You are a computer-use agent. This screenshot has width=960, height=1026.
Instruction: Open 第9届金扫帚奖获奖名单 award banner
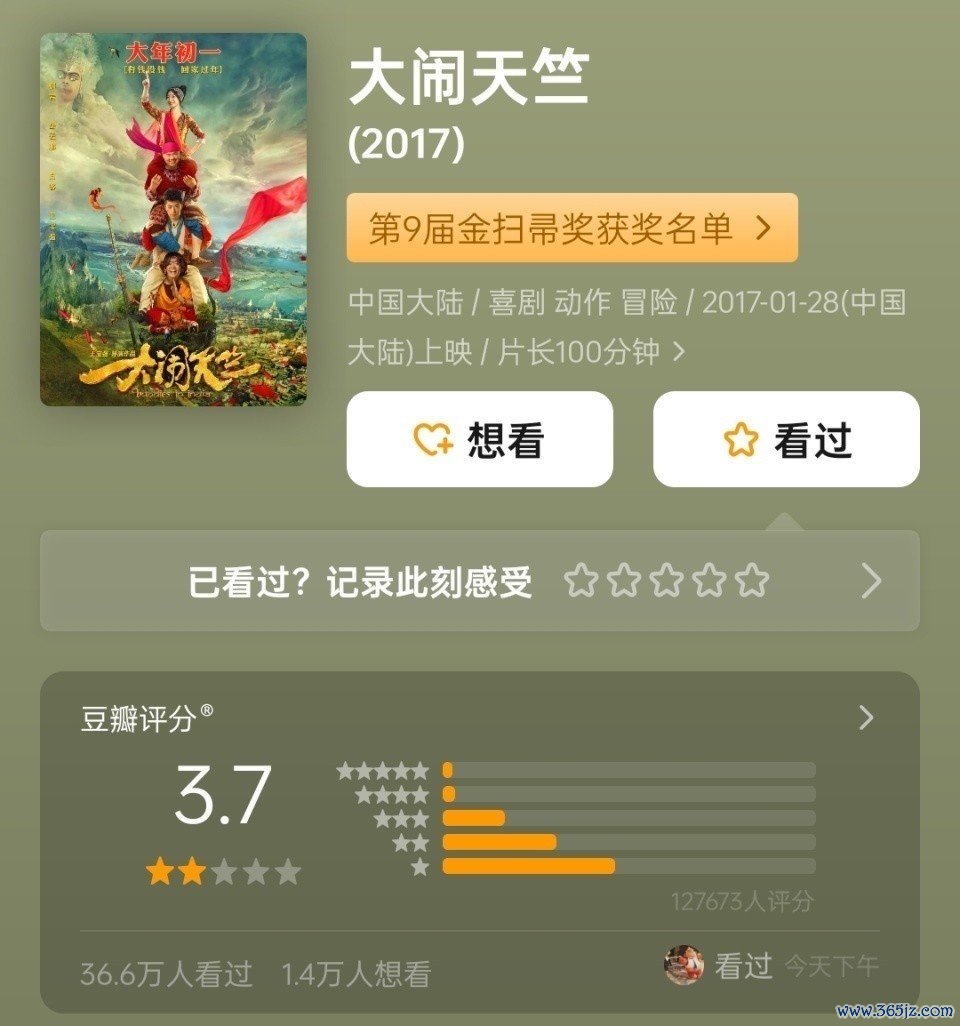click(571, 228)
